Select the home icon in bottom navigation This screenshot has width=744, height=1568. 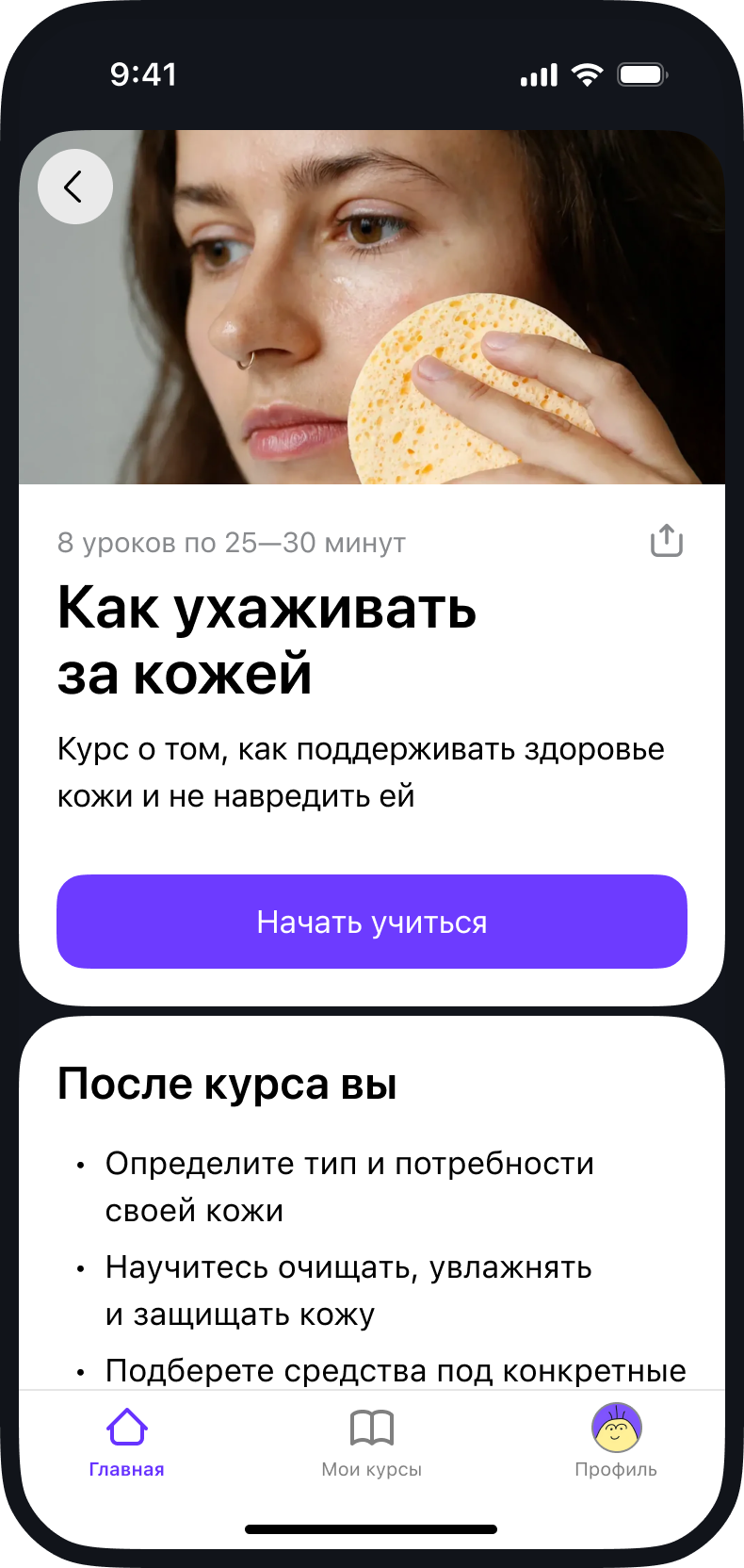[127, 1428]
